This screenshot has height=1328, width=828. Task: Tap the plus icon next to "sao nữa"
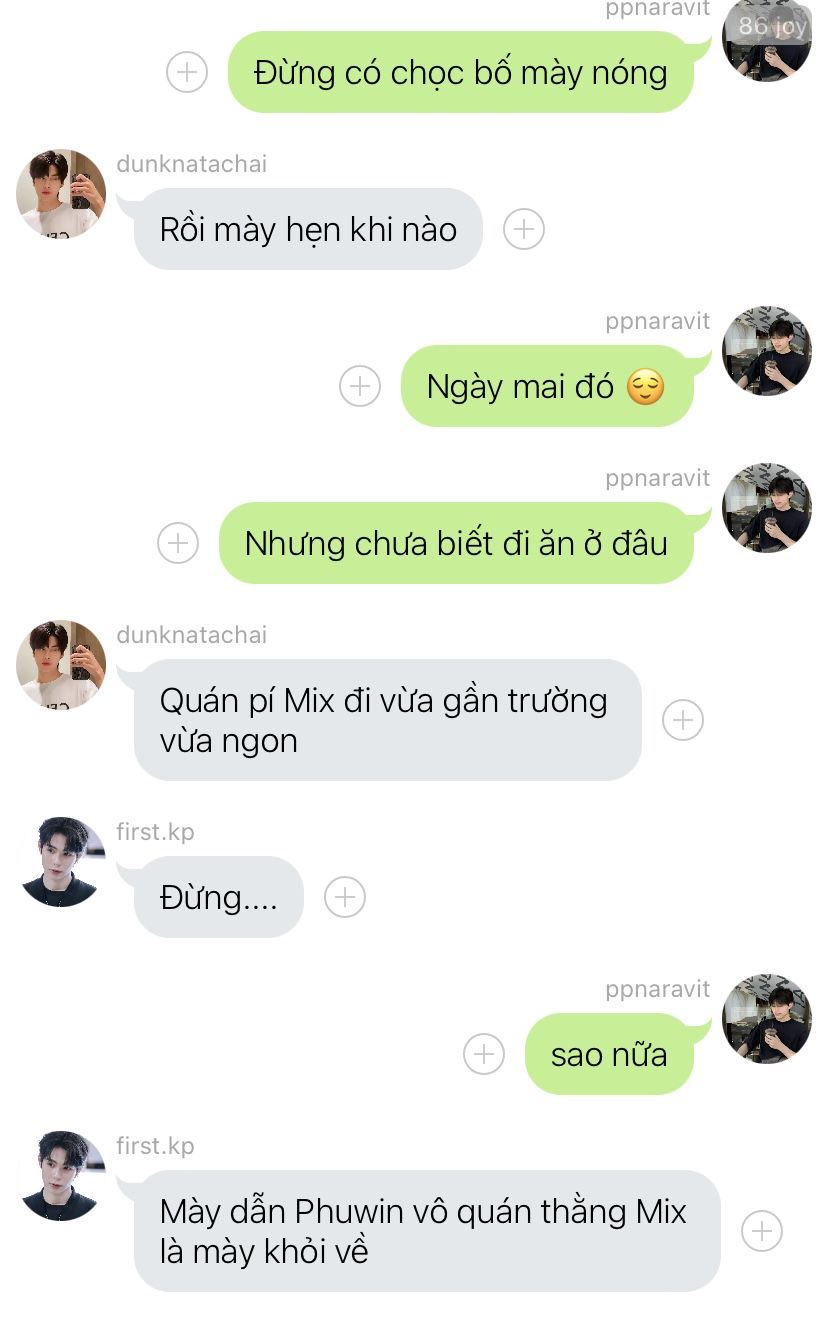click(x=484, y=1054)
